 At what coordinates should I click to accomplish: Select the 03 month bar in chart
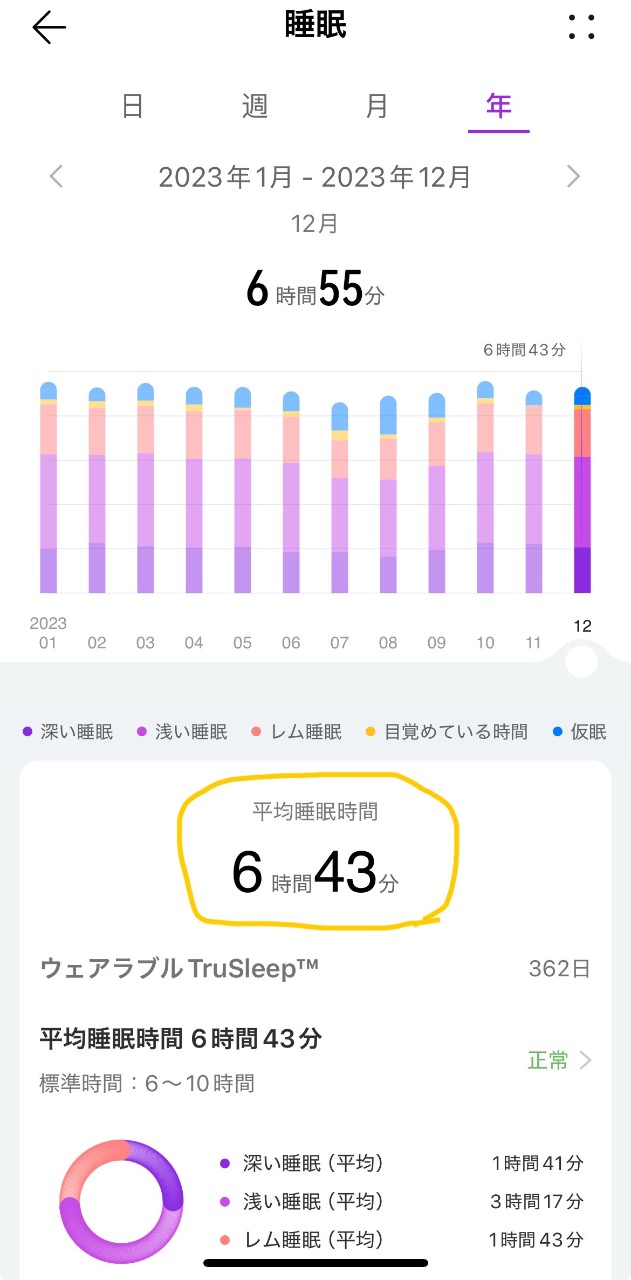coord(146,490)
